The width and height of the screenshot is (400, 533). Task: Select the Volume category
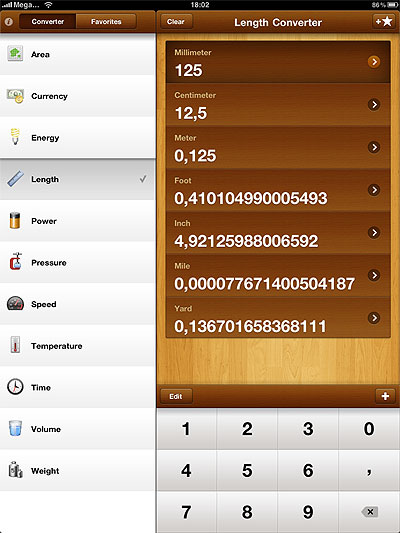[77, 429]
